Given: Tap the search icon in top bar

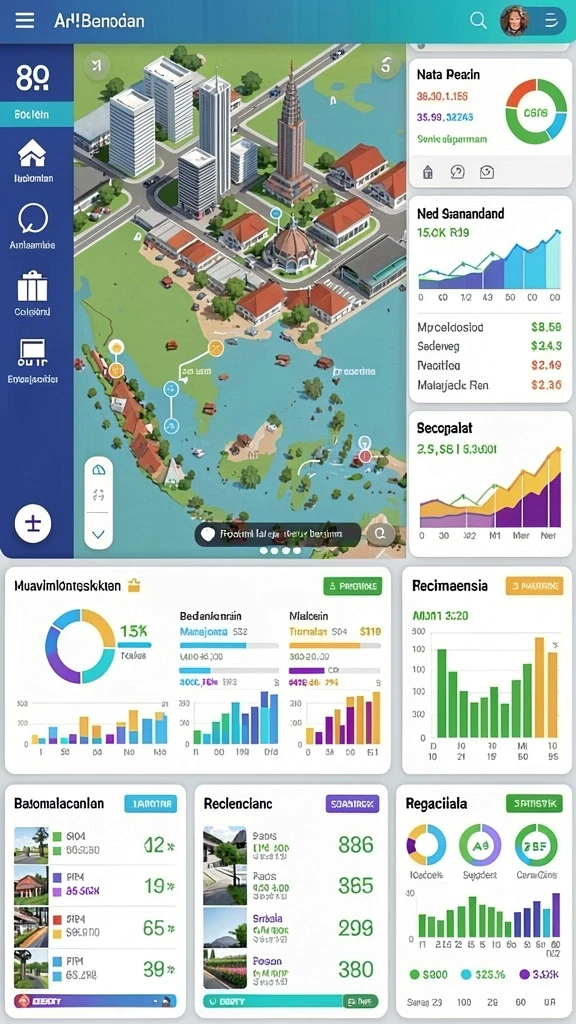Looking at the screenshot, I should (479, 21).
